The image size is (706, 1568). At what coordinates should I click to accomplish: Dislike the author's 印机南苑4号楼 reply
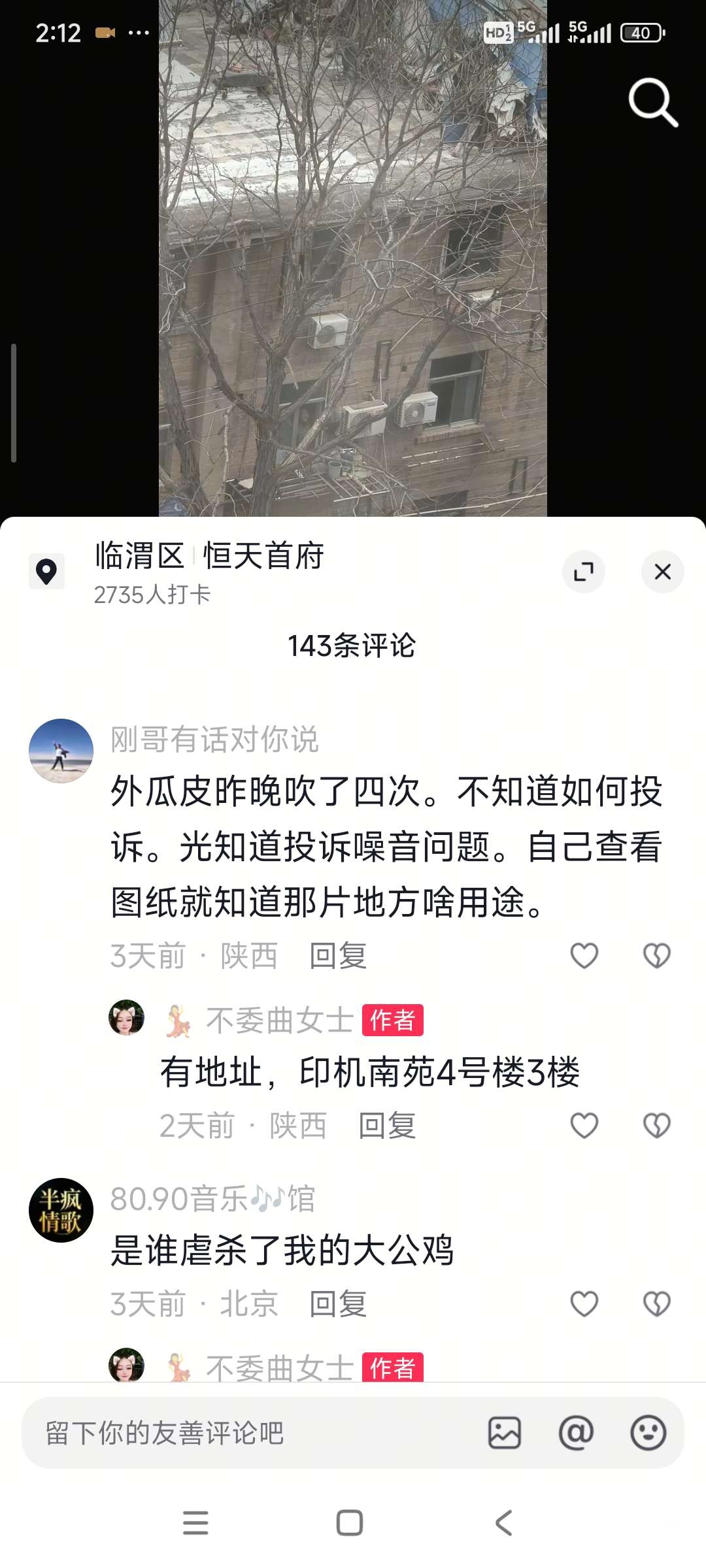click(656, 1126)
